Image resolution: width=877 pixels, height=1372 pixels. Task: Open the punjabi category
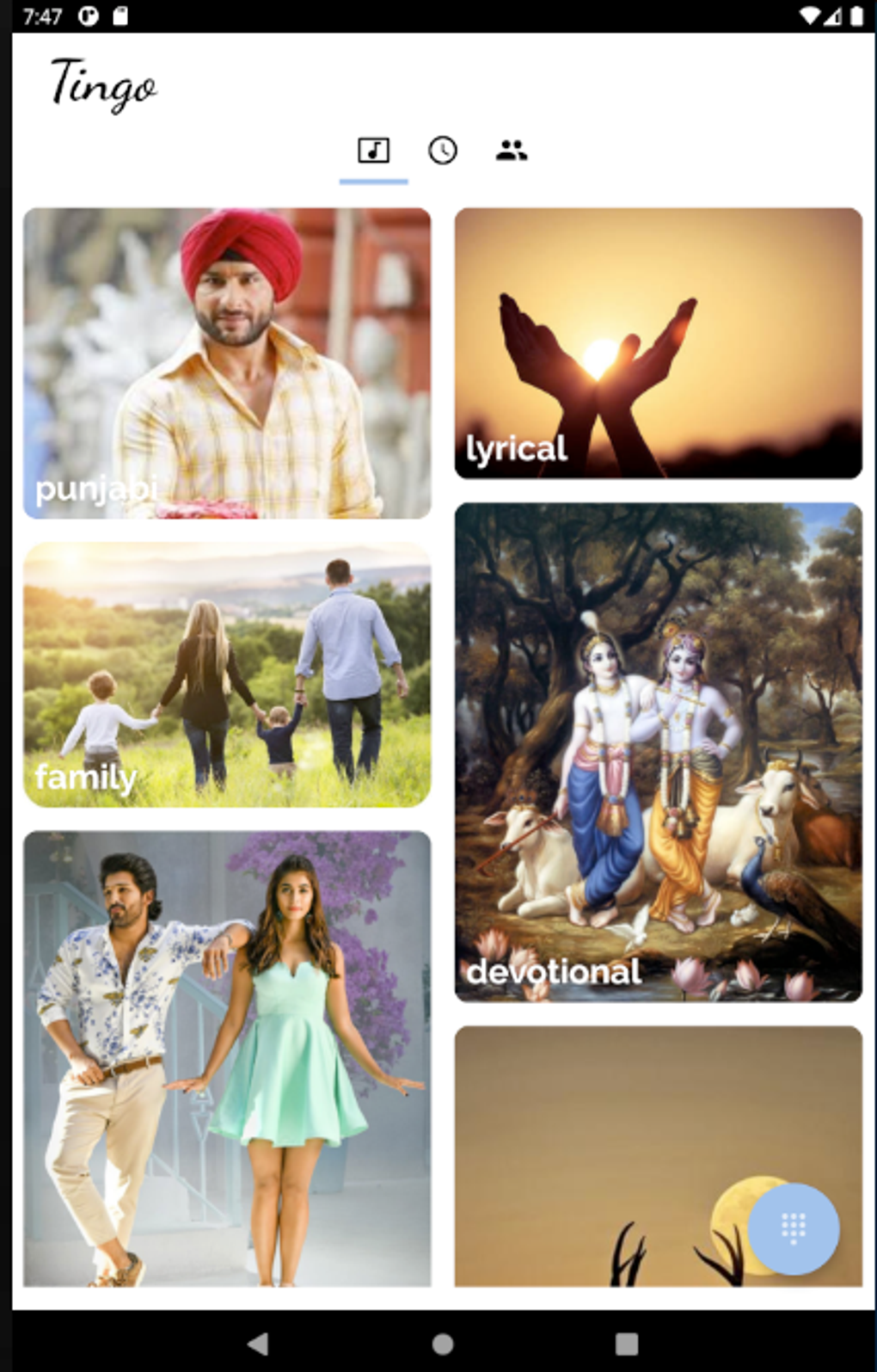[x=226, y=361]
